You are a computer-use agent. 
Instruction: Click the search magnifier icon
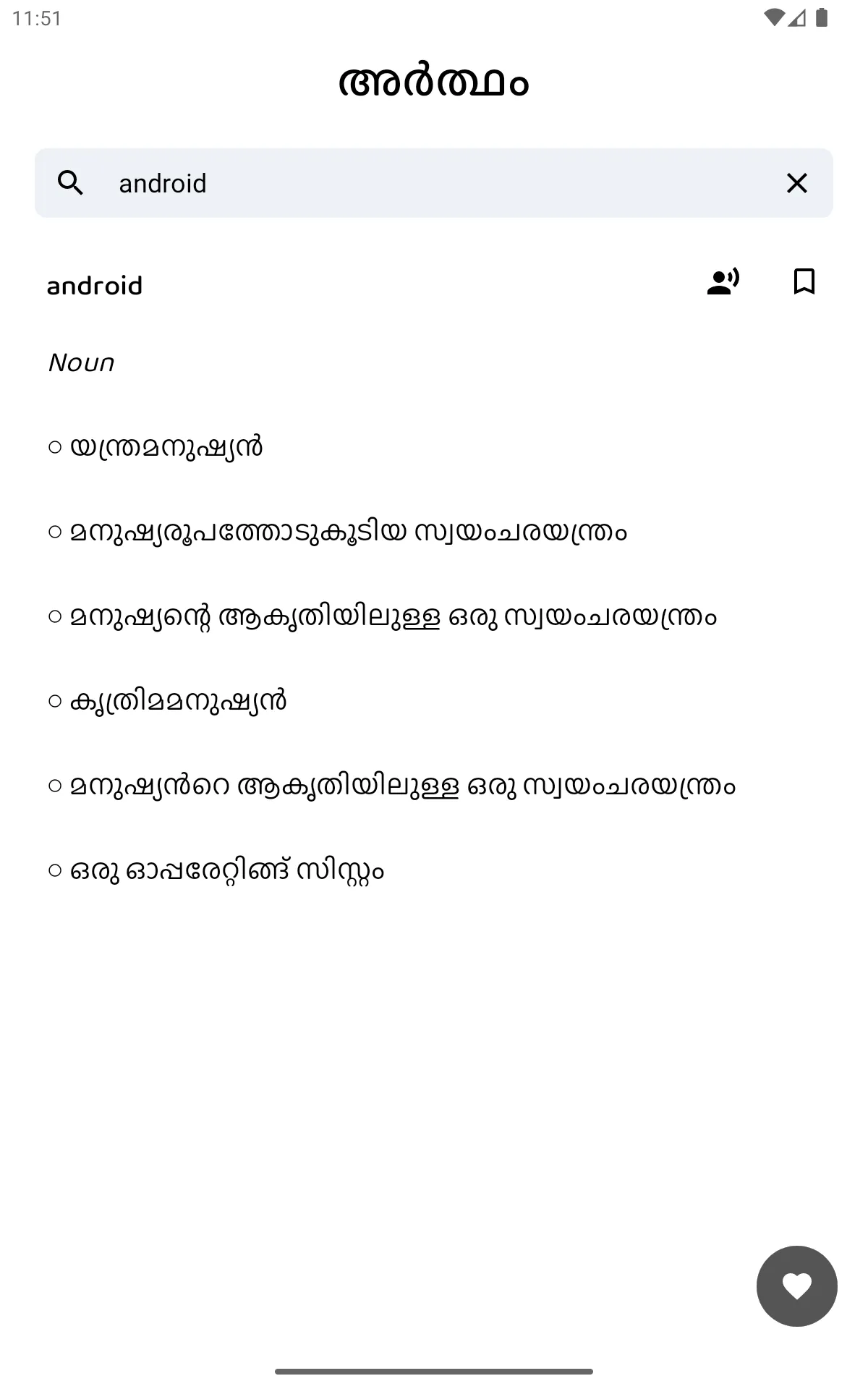(70, 183)
